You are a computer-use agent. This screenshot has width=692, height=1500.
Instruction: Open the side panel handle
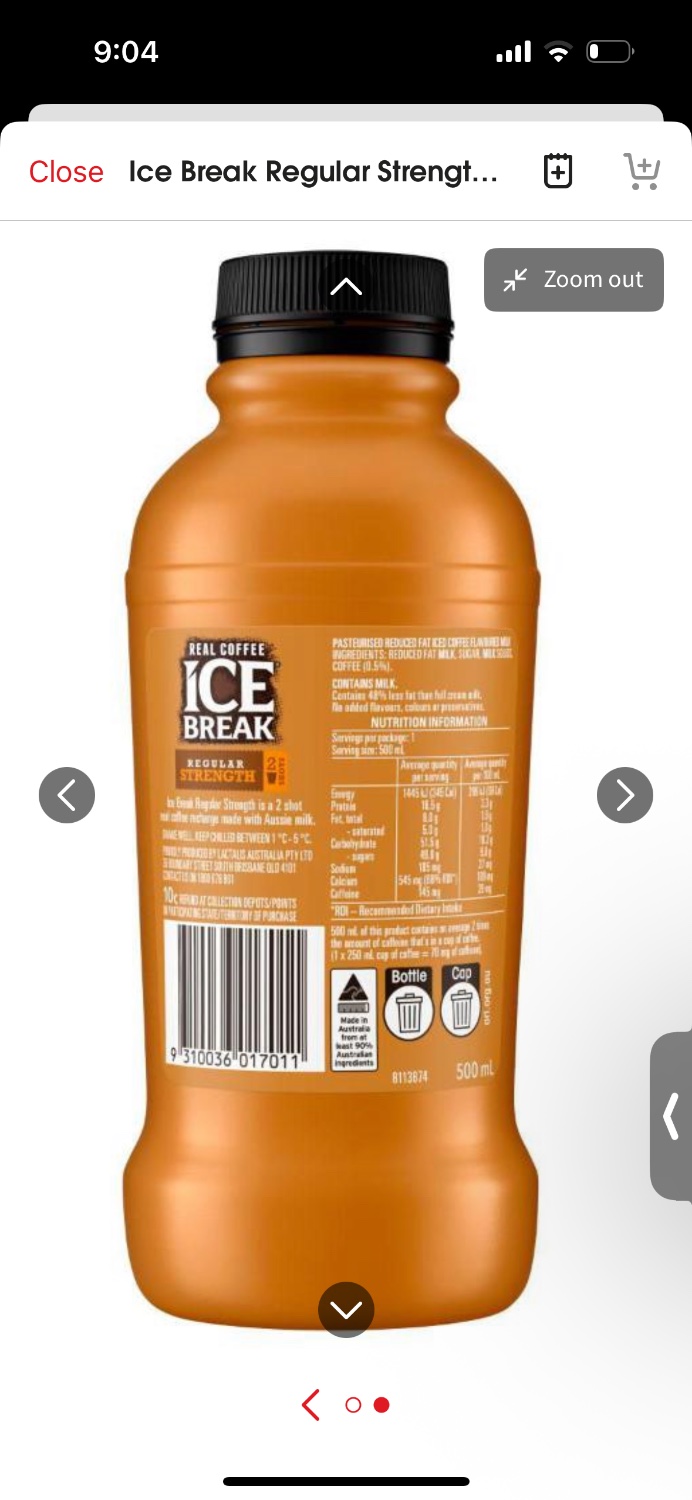672,1116
